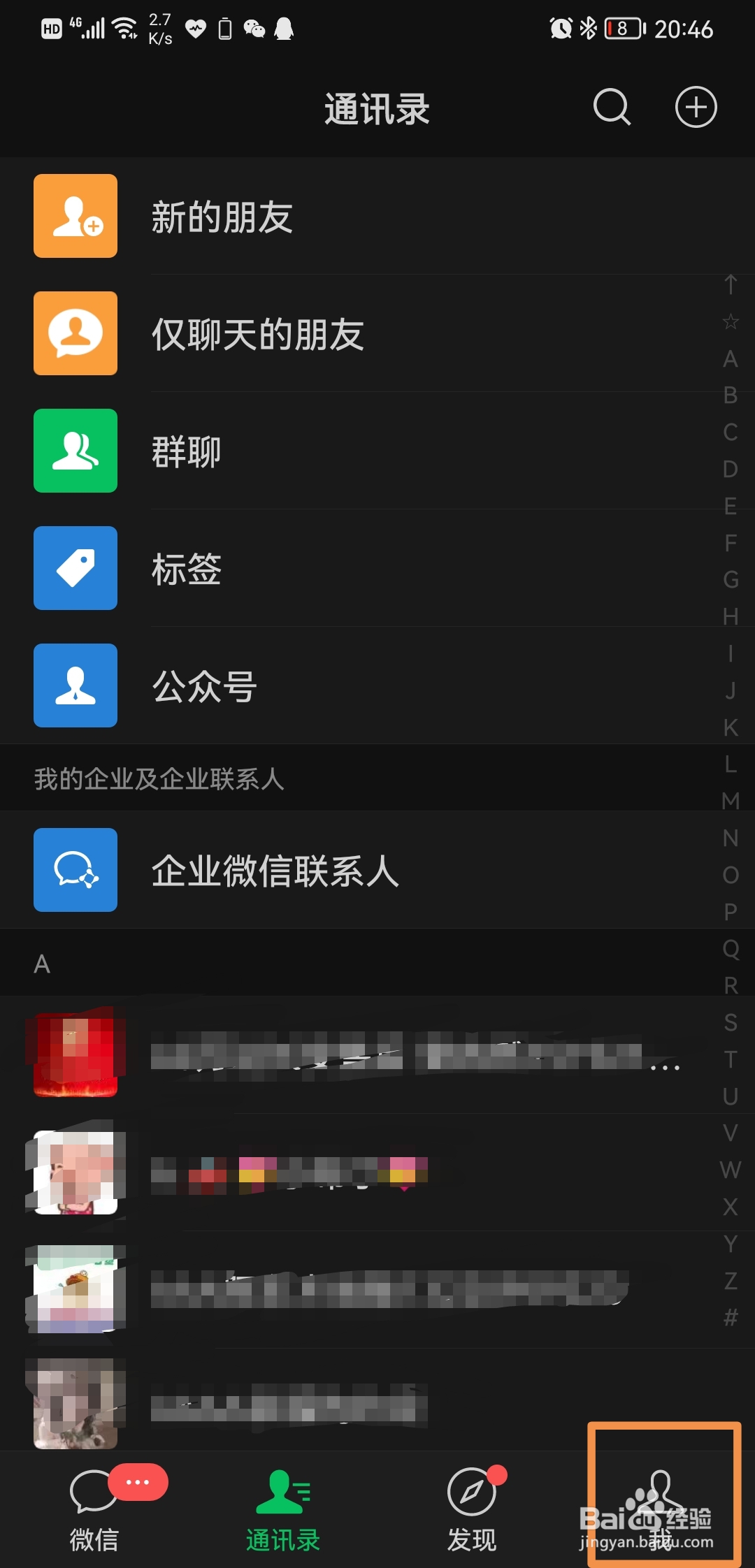755x1568 pixels.
Task: Jump to letter Z in the index
Action: [x=731, y=1281]
